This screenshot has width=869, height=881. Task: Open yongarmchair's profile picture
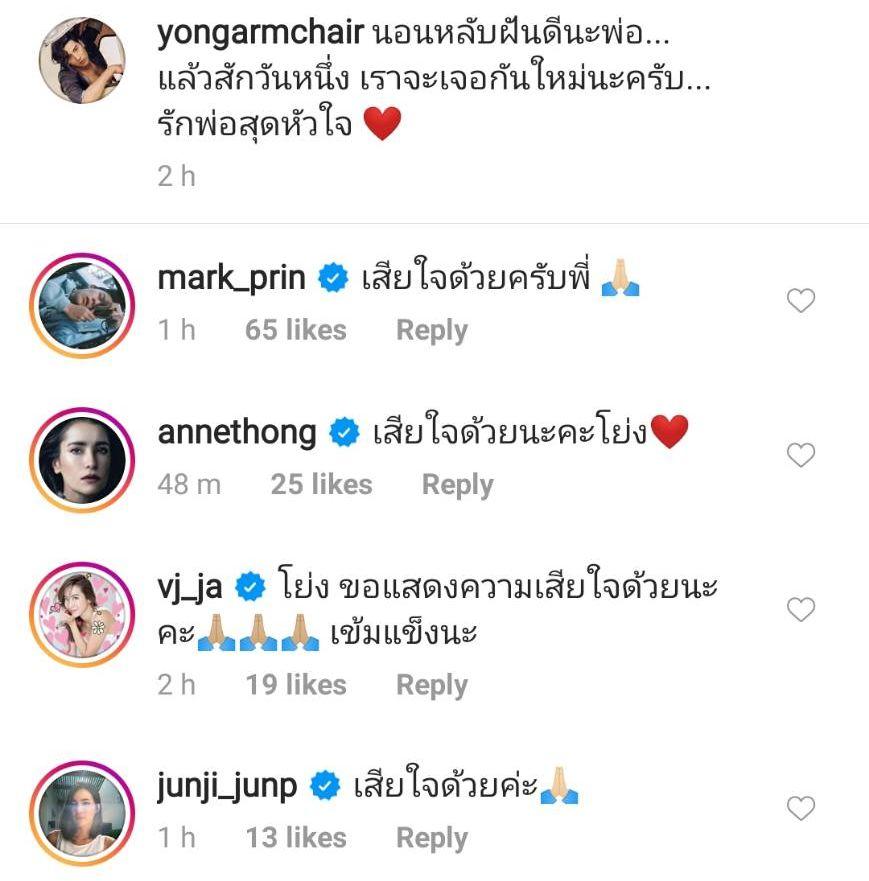pyautogui.click(x=82, y=60)
